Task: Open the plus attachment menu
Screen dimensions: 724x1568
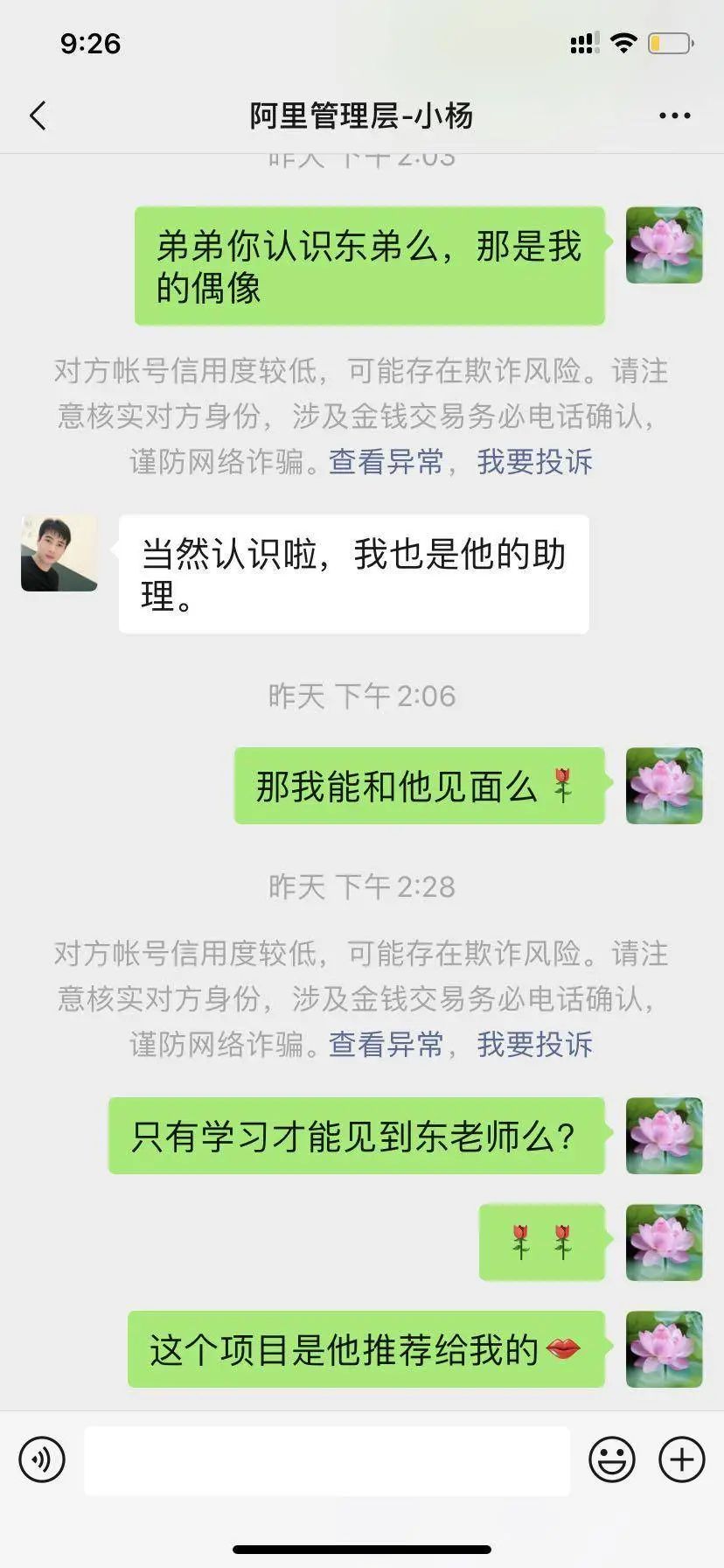Action: [681, 1459]
